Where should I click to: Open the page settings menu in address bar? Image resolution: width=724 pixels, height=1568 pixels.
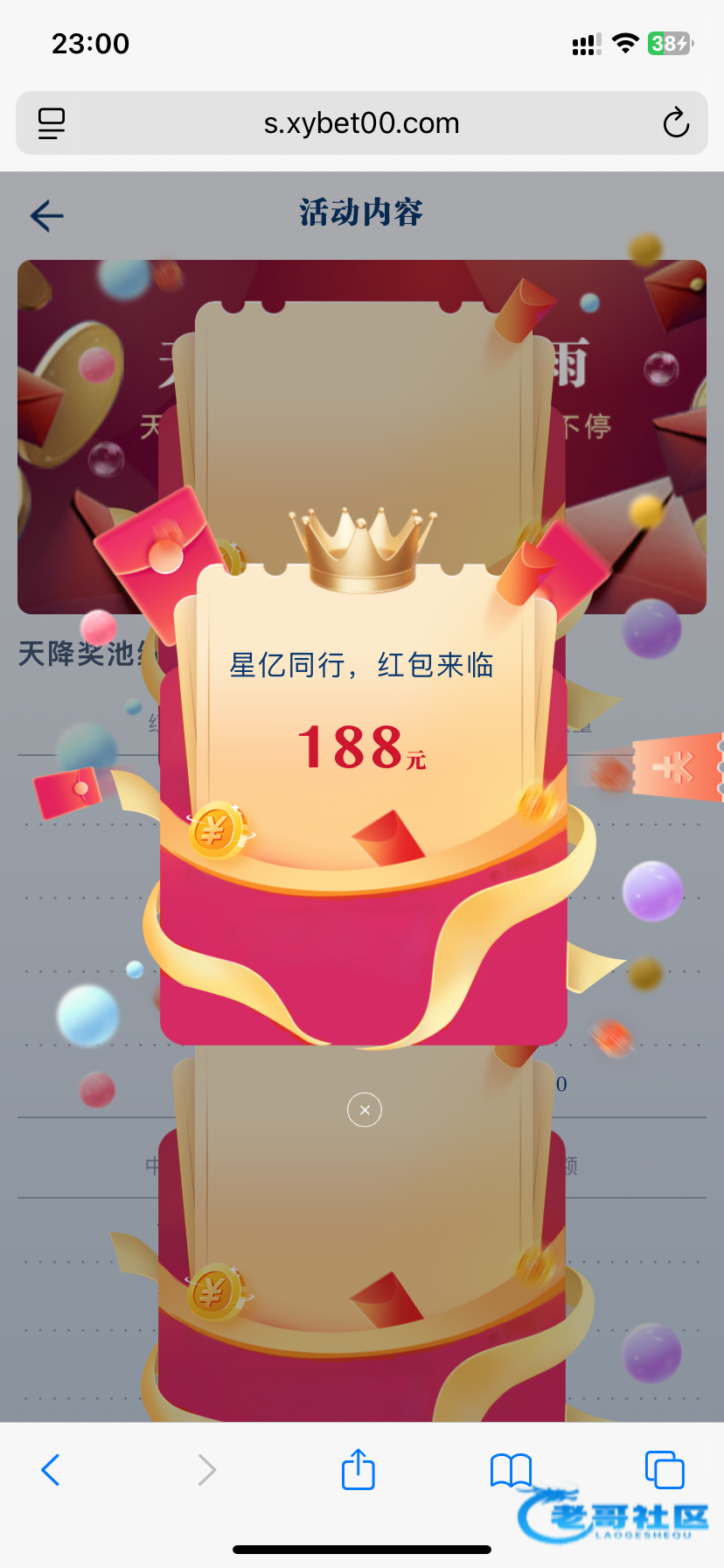(52, 123)
